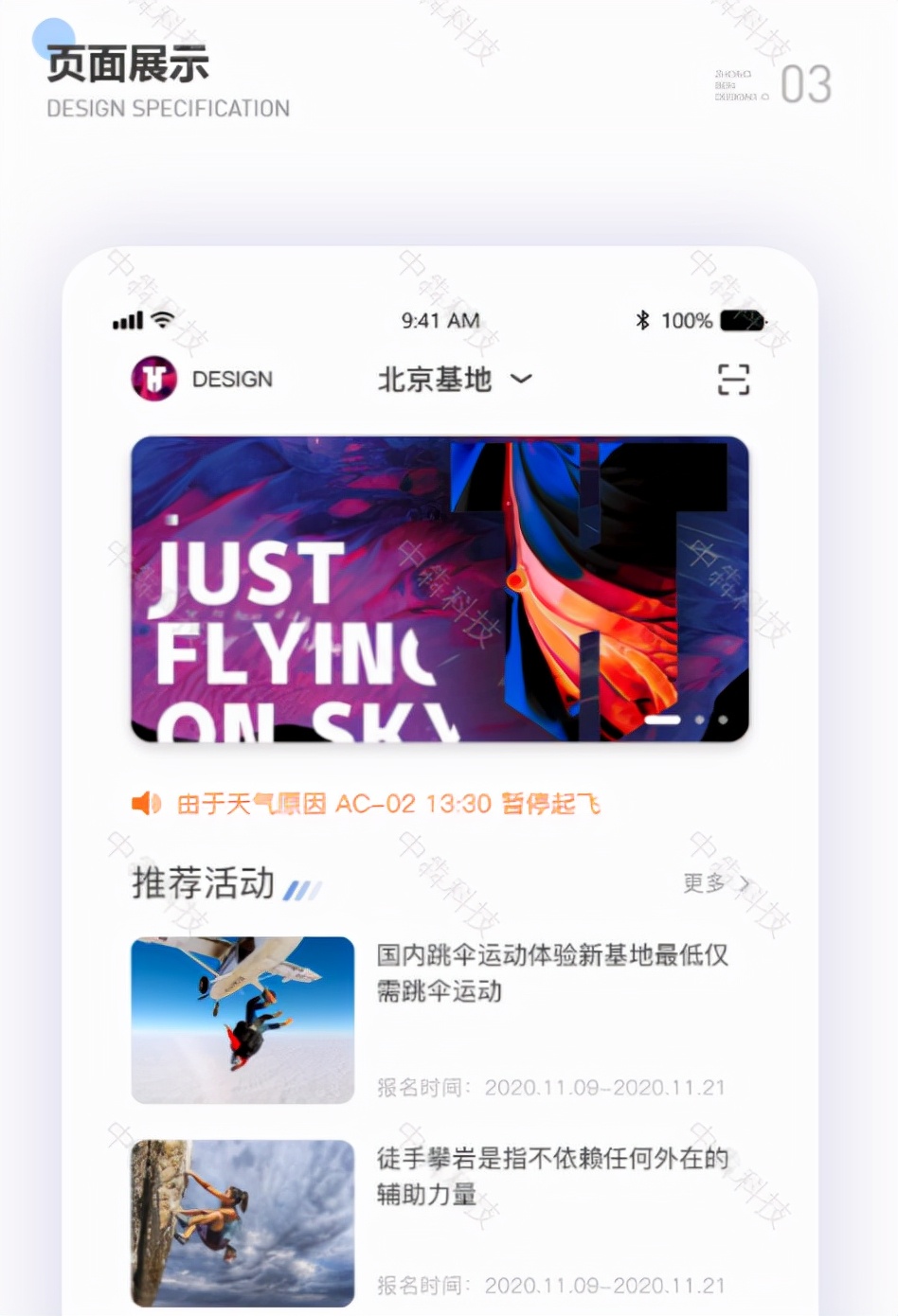Click the 页面展示 title heading

126,64
